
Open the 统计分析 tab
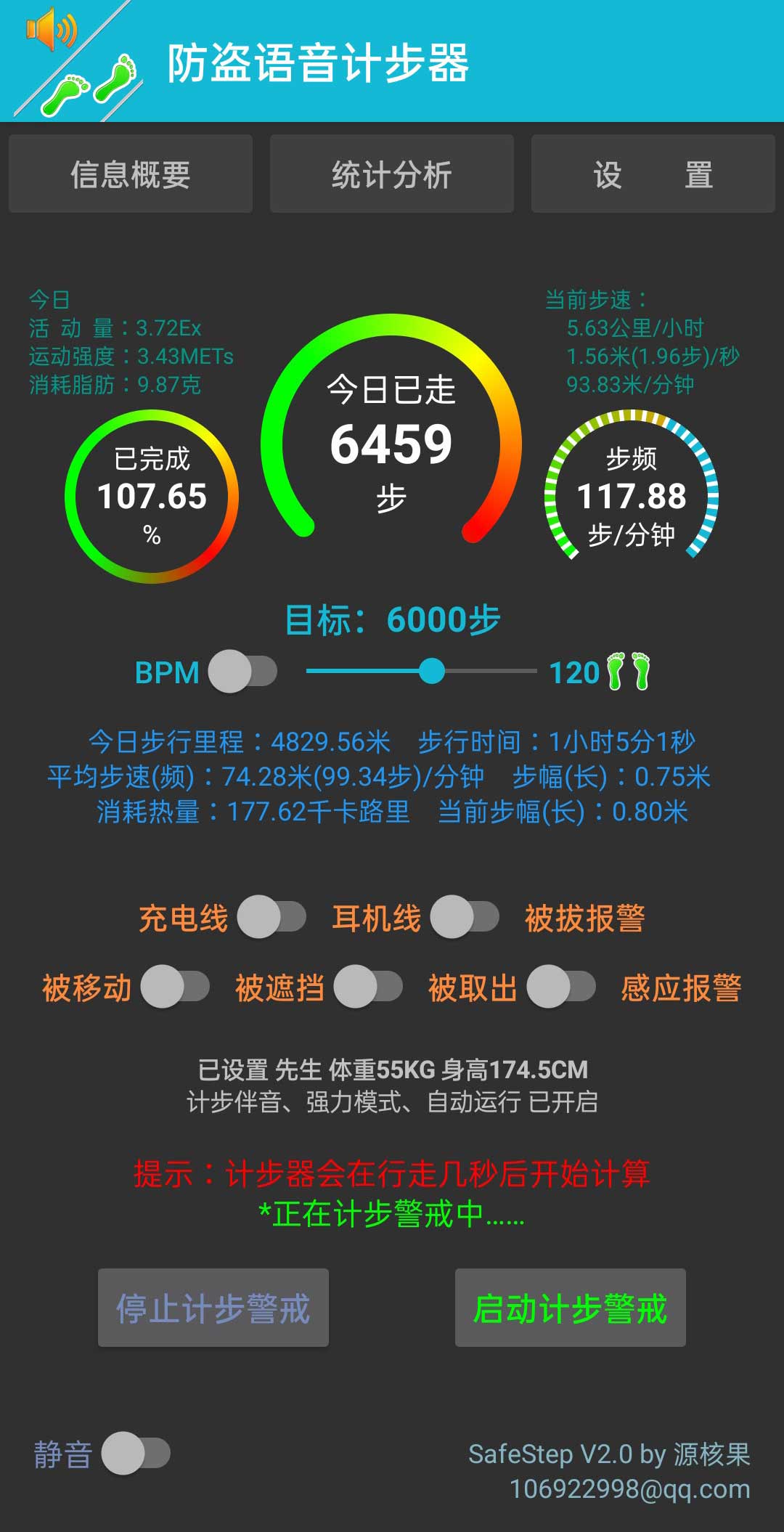click(x=392, y=173)
